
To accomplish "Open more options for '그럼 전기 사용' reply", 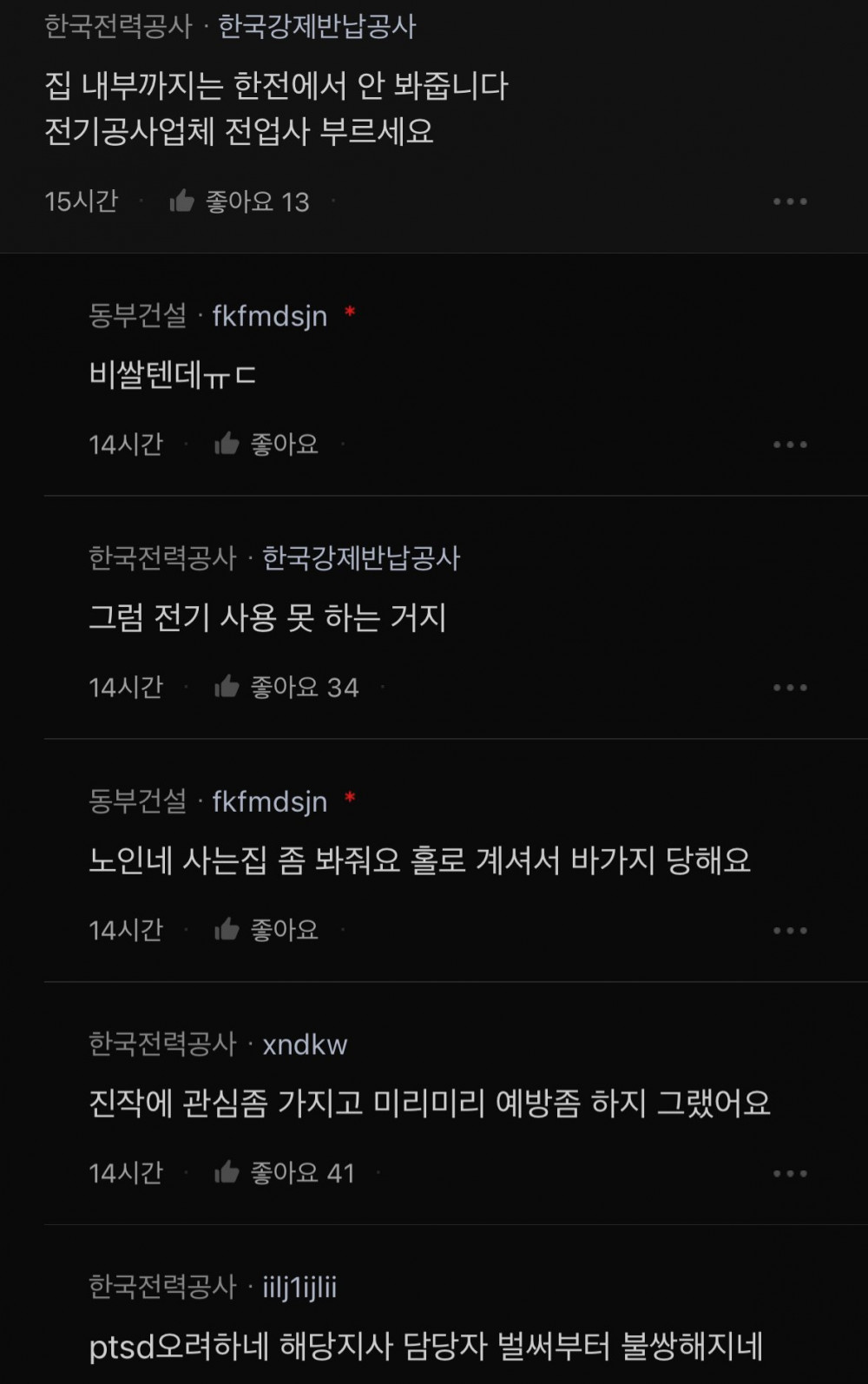I will click(x=790, y=688).
